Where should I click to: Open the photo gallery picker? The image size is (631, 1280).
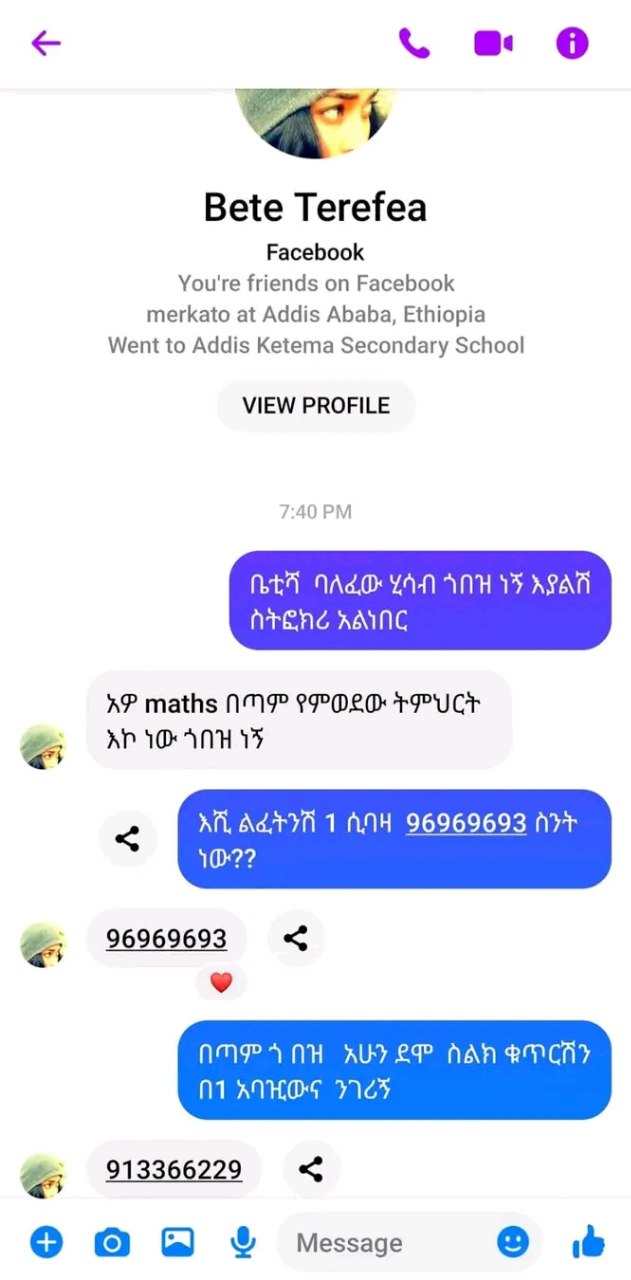coord(178,1242)
